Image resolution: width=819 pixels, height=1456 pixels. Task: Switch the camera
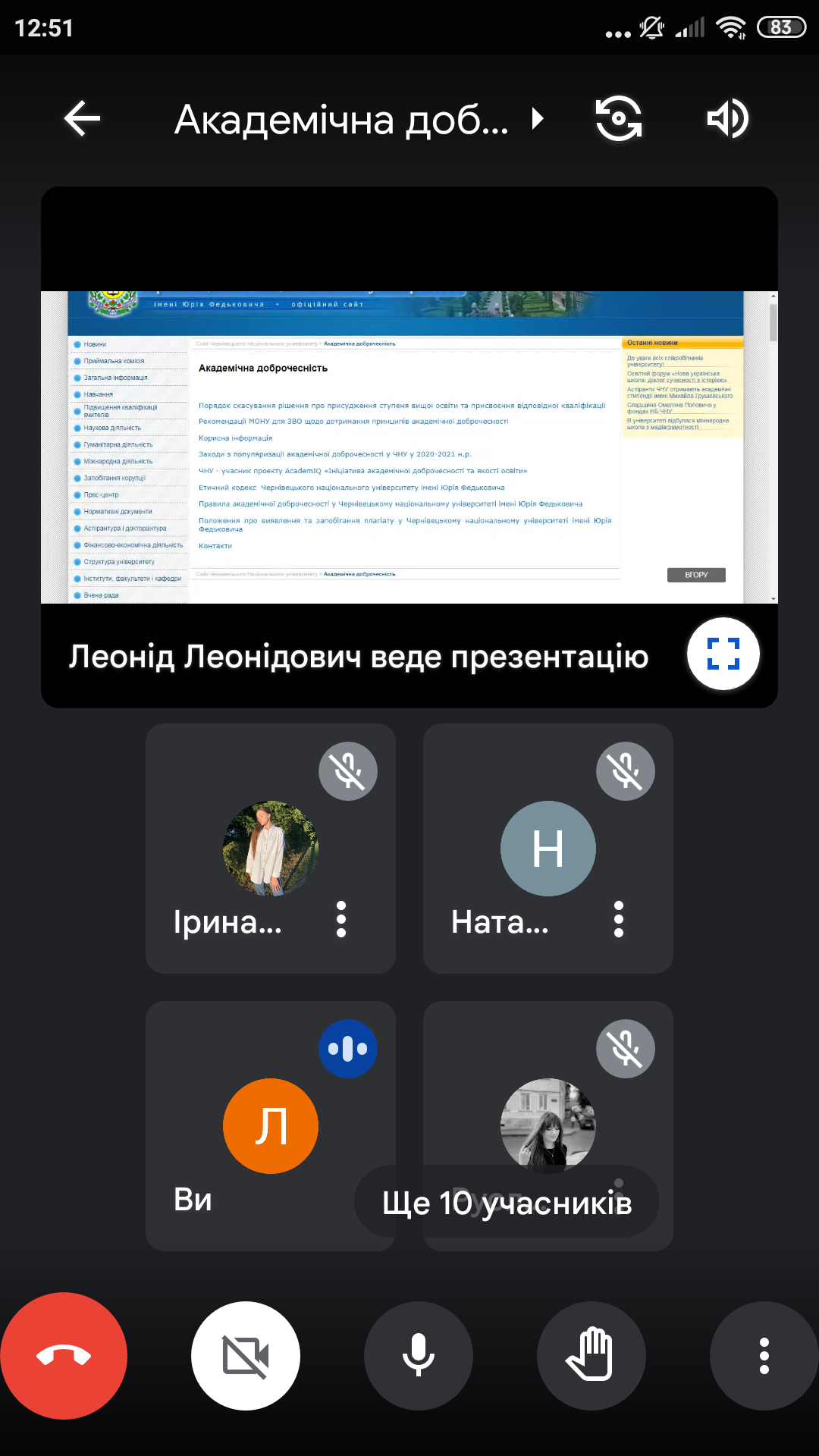(x=619, y=119)
